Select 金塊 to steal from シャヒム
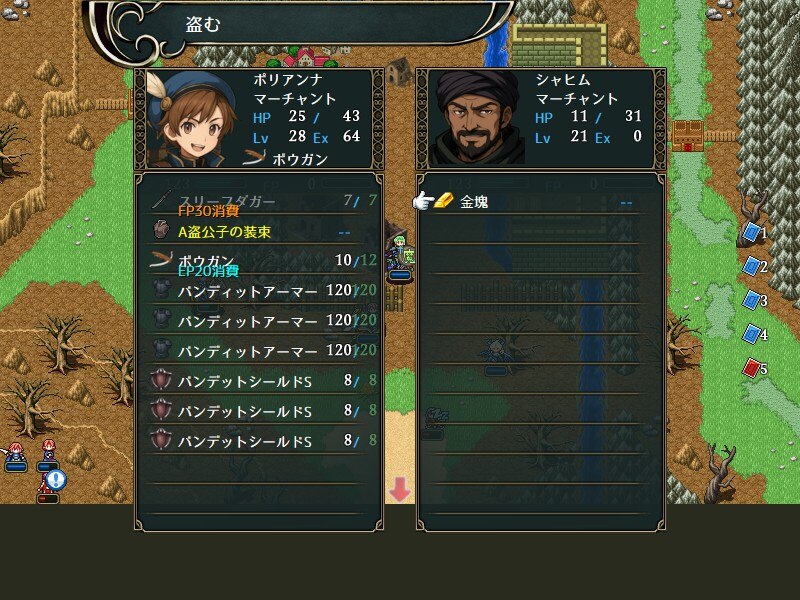Viewport: 800px width, 600px height. tap(473, 202)
